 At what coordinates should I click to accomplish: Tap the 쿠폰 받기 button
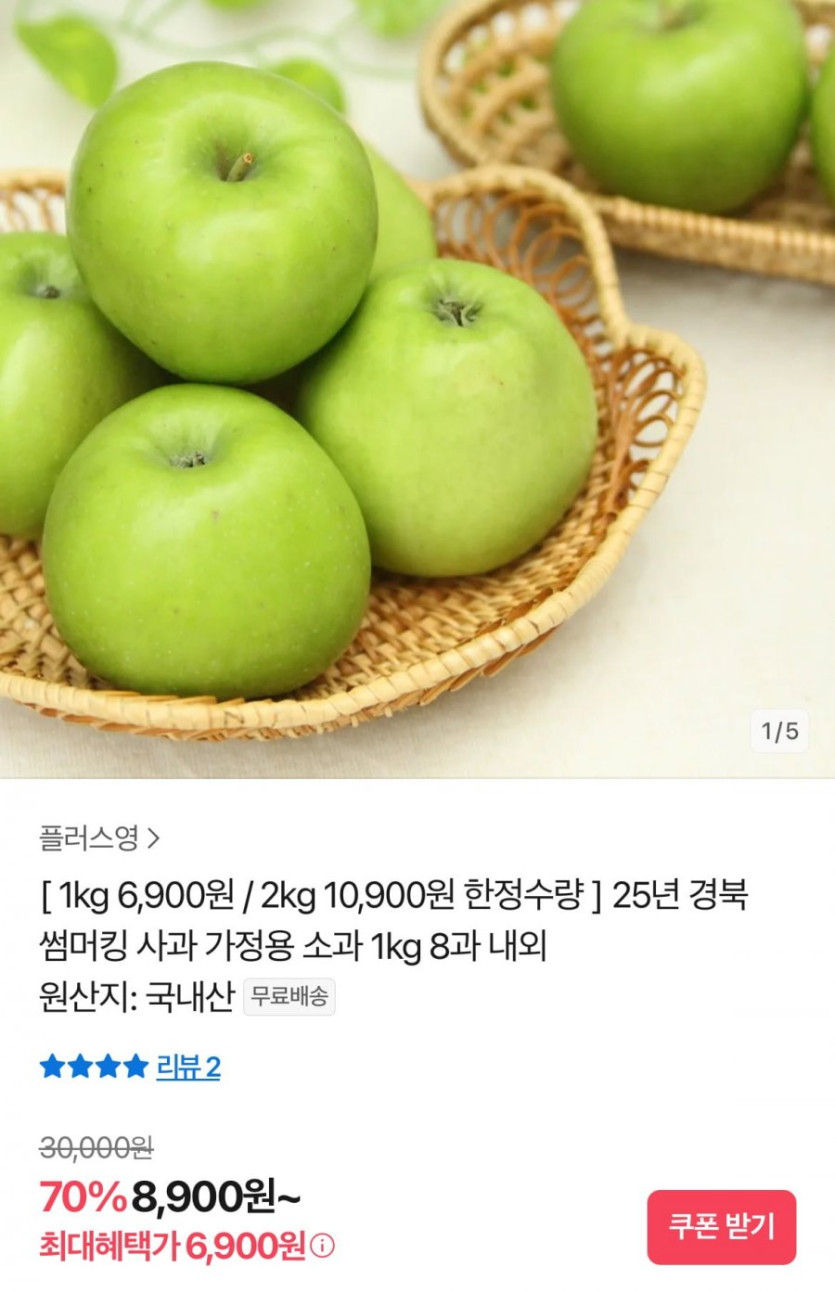coord(721,1227)
